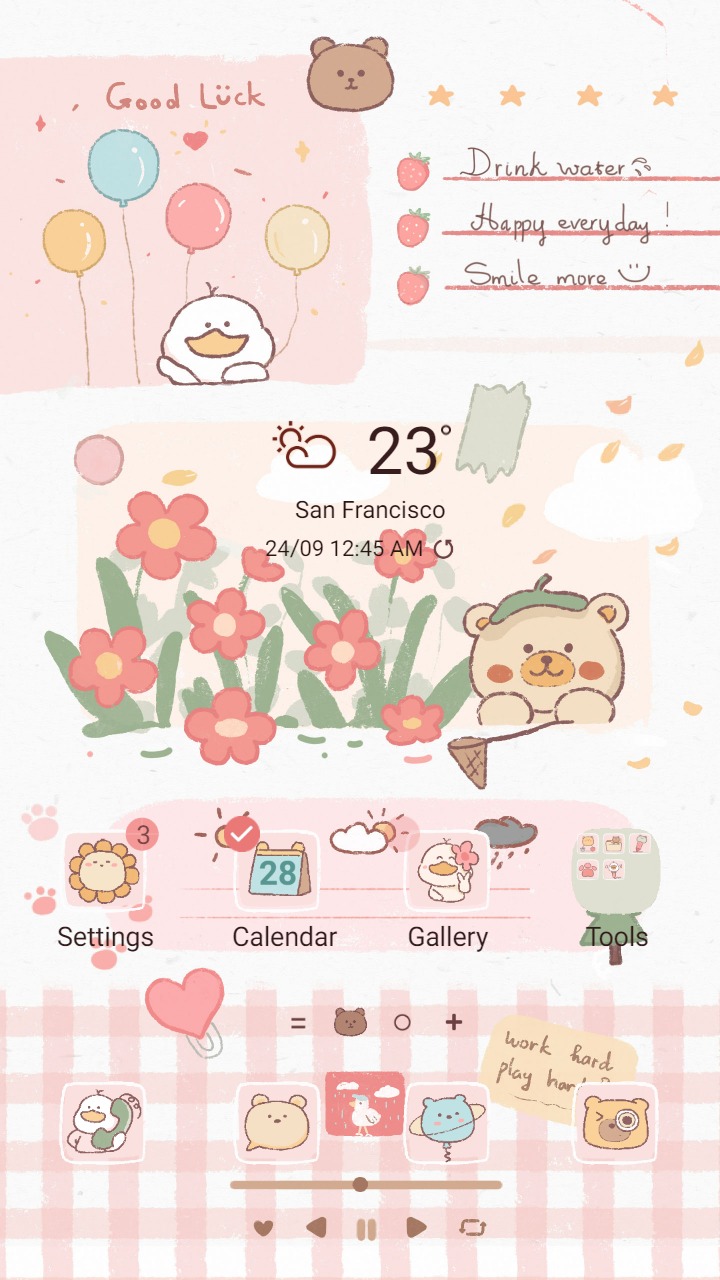Open Gallery using the duck flower icon

(x=448, y=868)
